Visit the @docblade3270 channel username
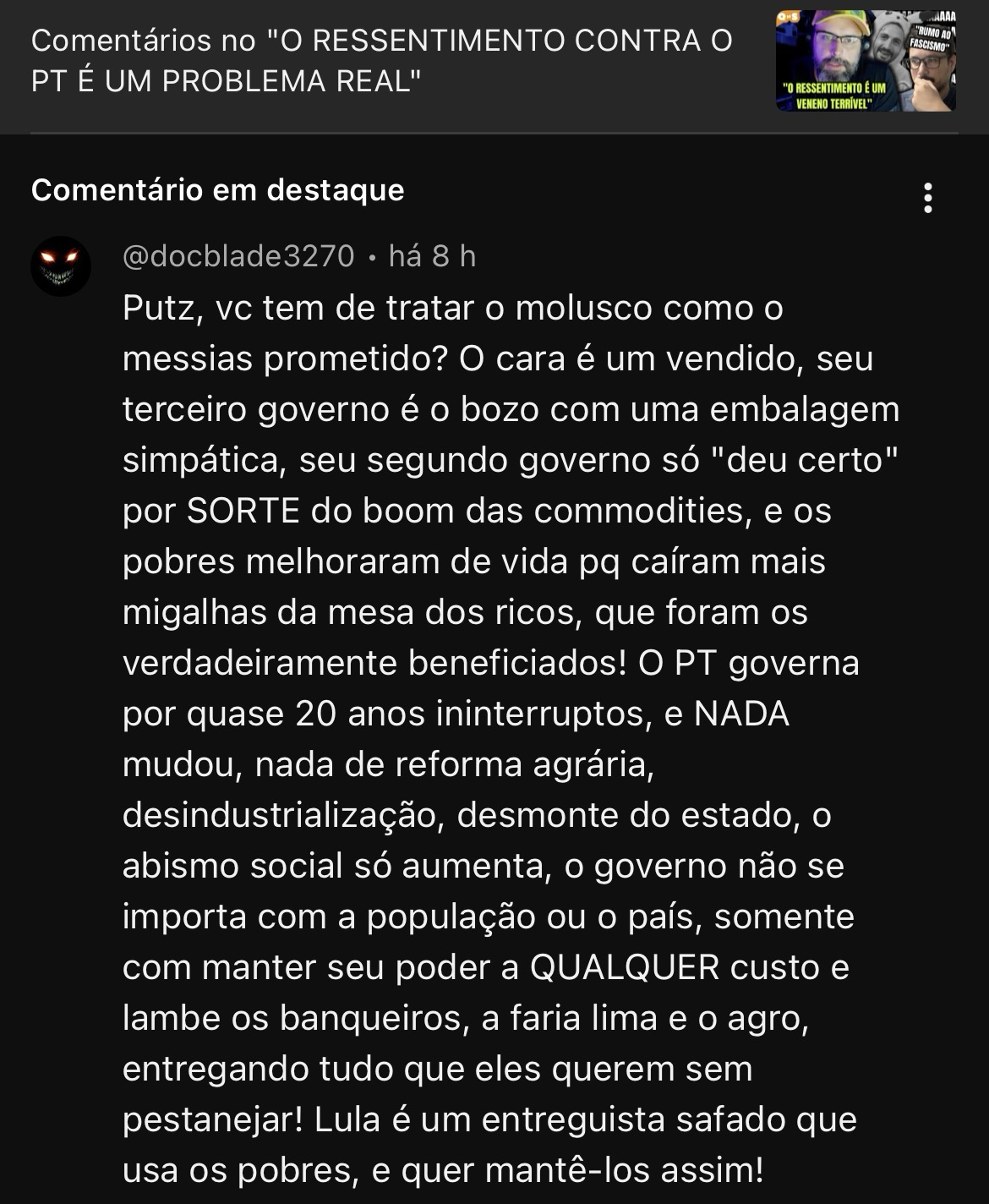Image resolution: width=989 pixels, height=1204 pixels. (x=238, y=255)
